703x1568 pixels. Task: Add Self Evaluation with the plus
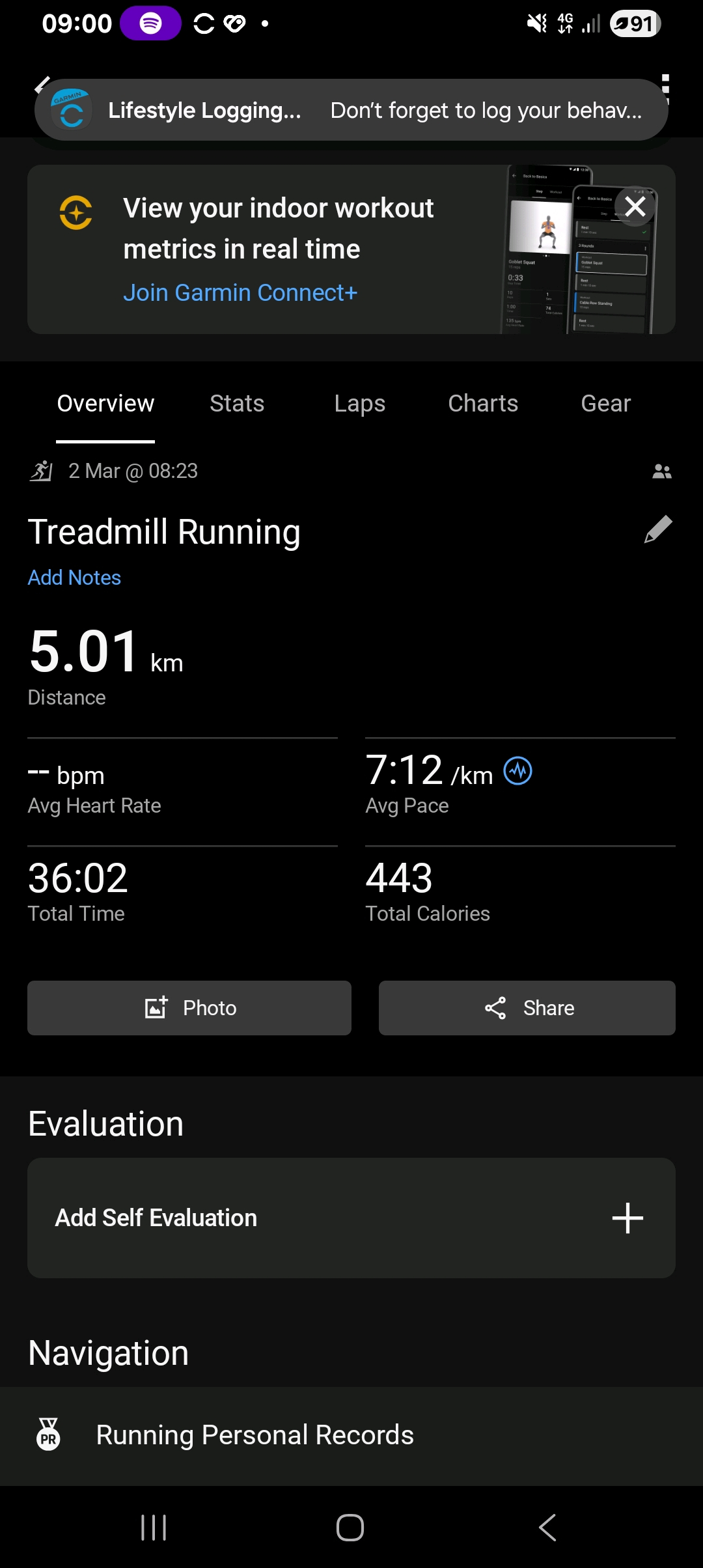pos(627,1218)
